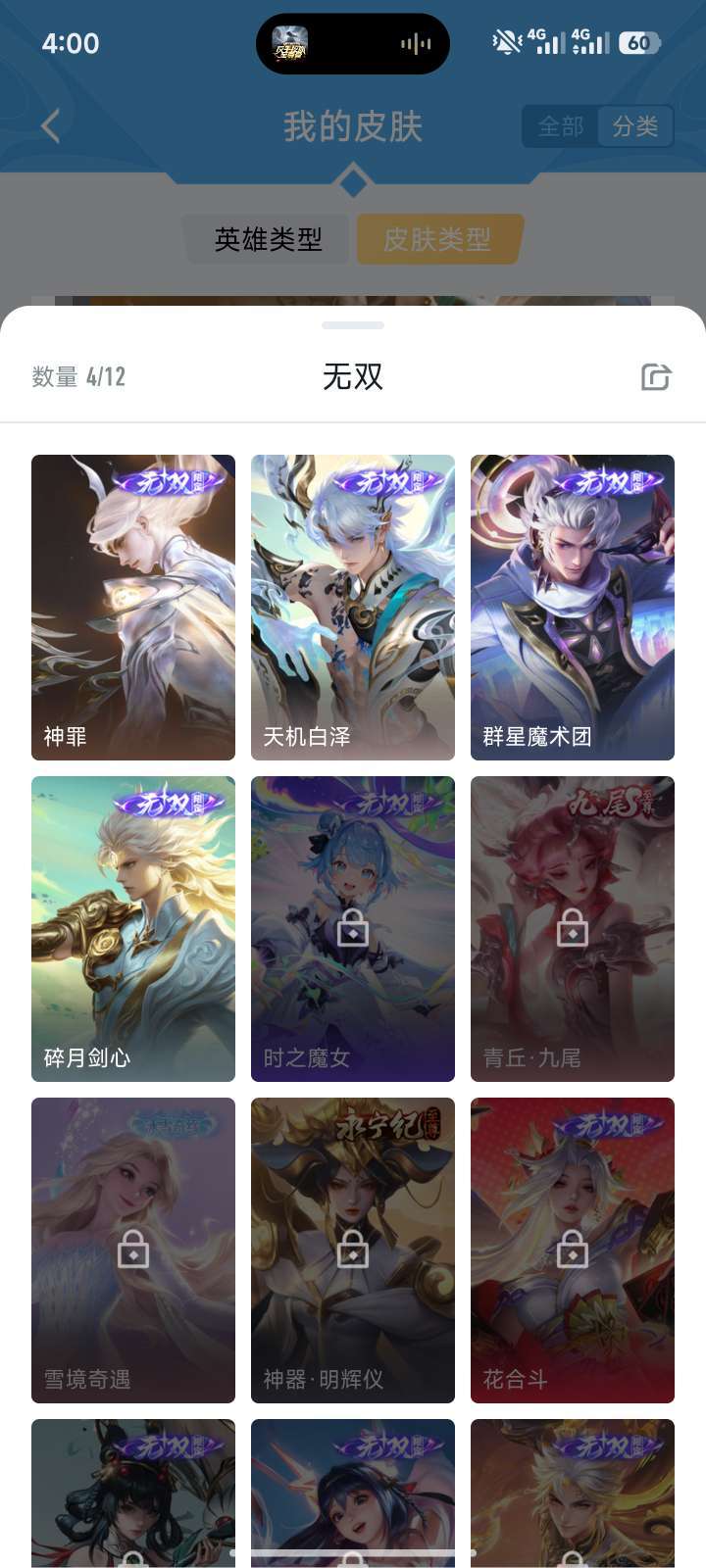The width and height of the screenshot is (706, 1568).
Task: Select the 分类 view toggle
Action: click(x=635, y=126)
